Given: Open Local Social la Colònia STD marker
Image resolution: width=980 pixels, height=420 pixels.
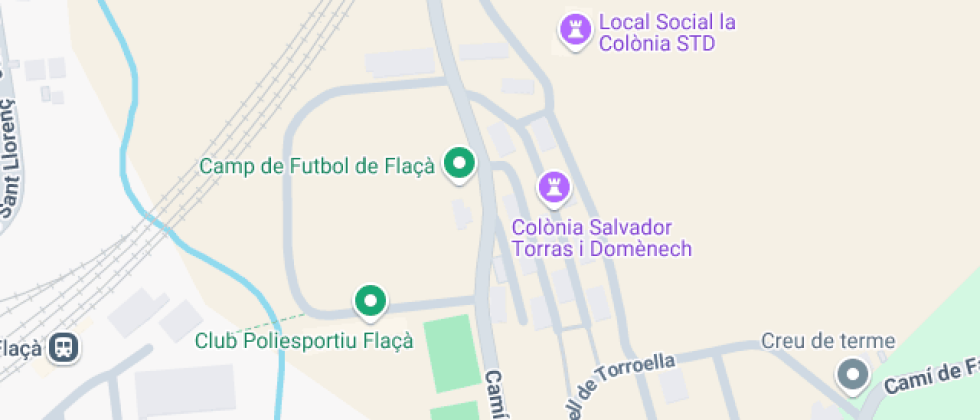Looking at the screenshot, I should coord(575,30).
